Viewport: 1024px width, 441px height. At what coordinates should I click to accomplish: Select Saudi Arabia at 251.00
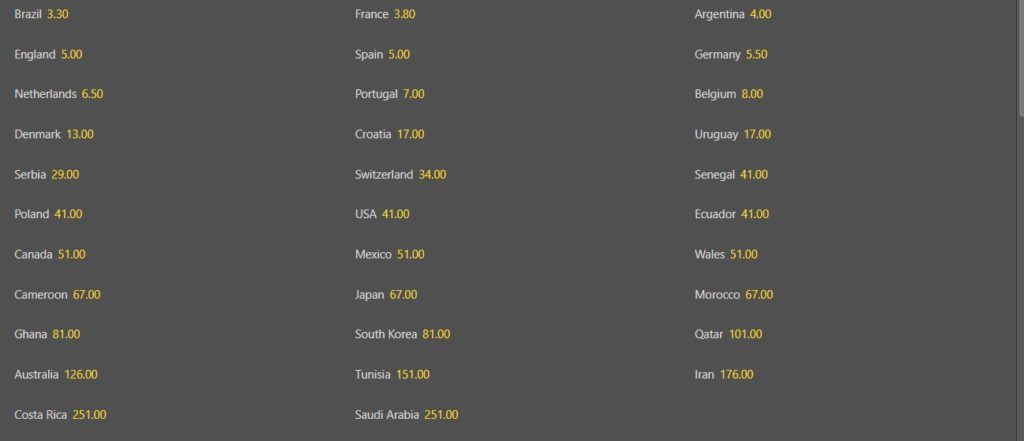click(x=406, y=414)
